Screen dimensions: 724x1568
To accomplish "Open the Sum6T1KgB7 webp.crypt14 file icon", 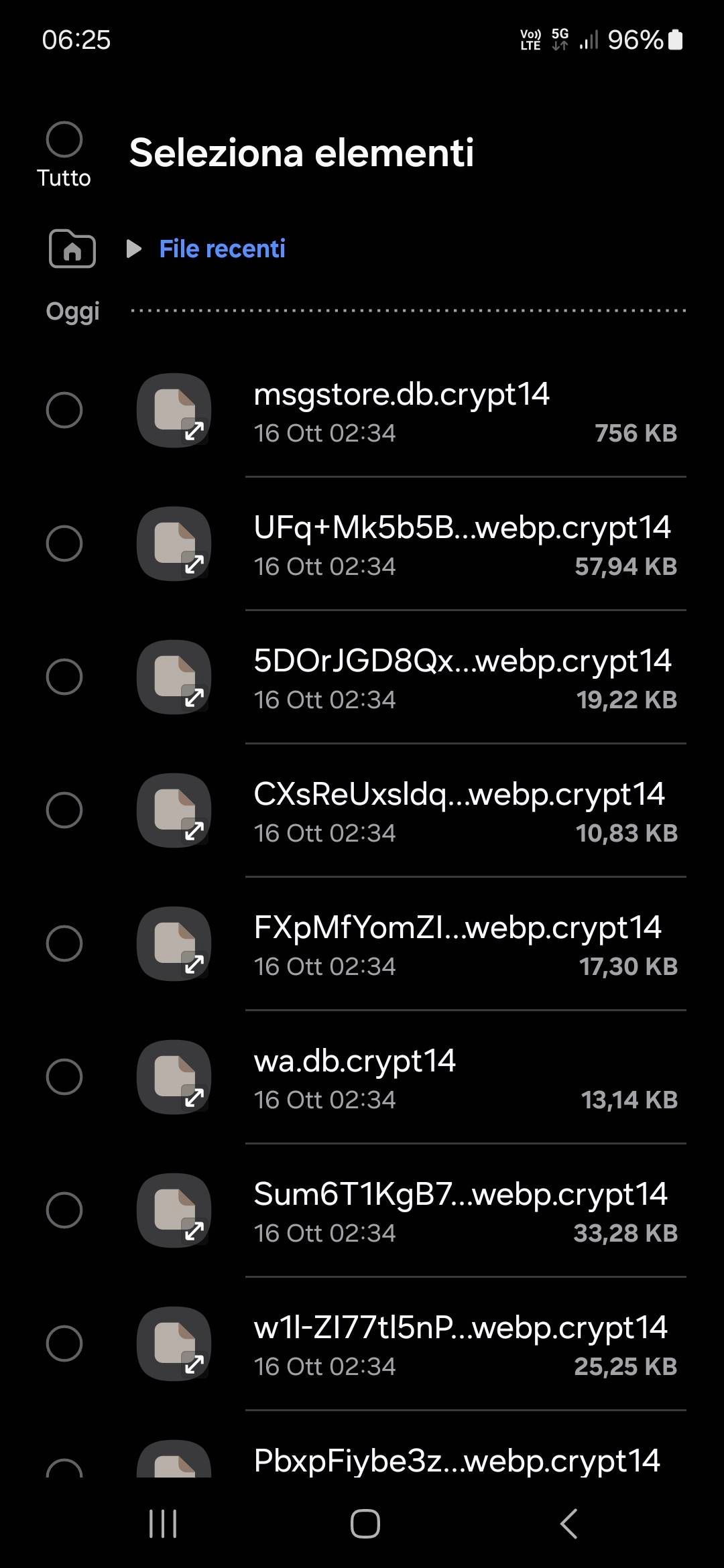I will (173, 1211).
